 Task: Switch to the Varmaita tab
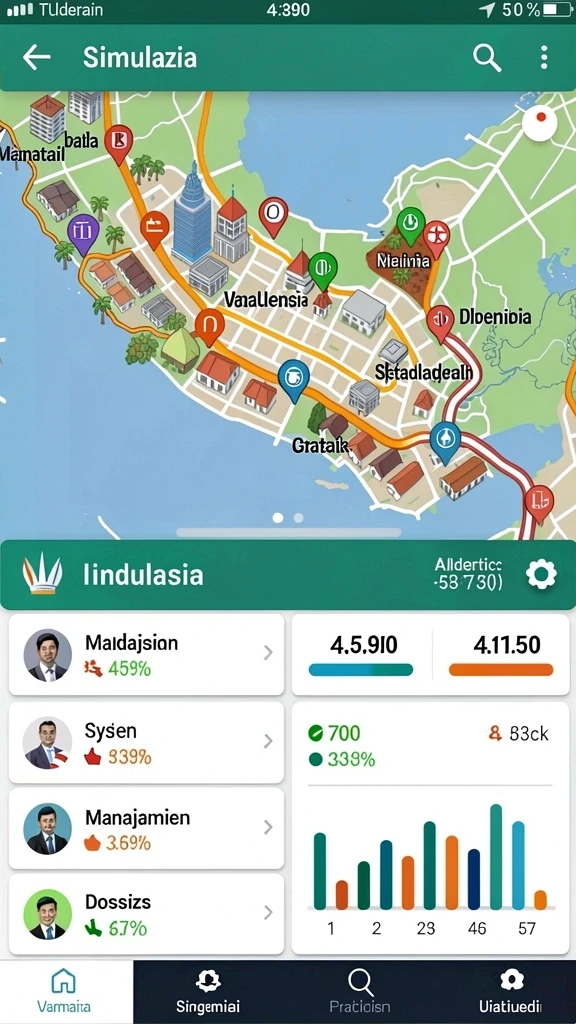point(64,991)
